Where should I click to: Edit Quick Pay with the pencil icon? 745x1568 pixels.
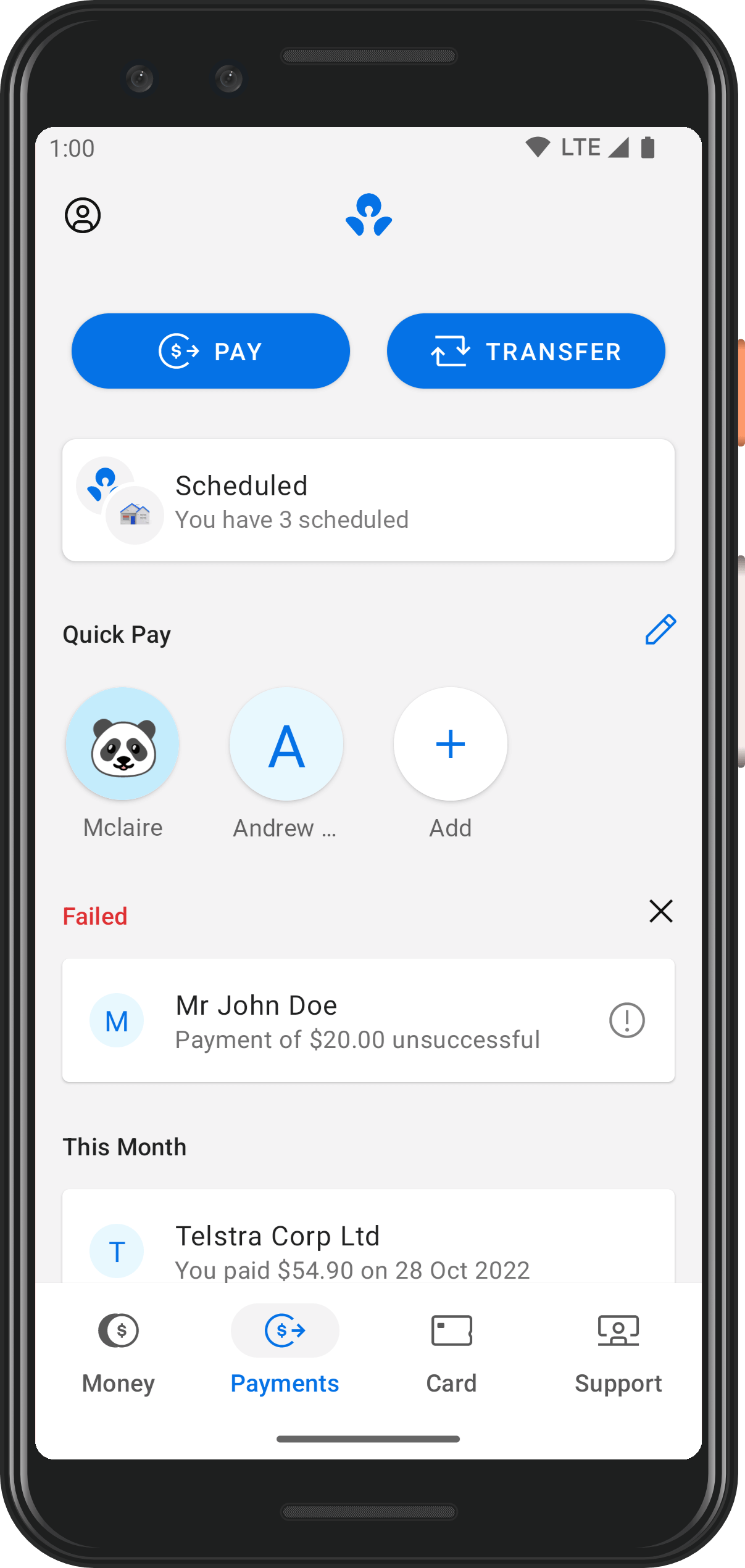click(x=660, y=630)
